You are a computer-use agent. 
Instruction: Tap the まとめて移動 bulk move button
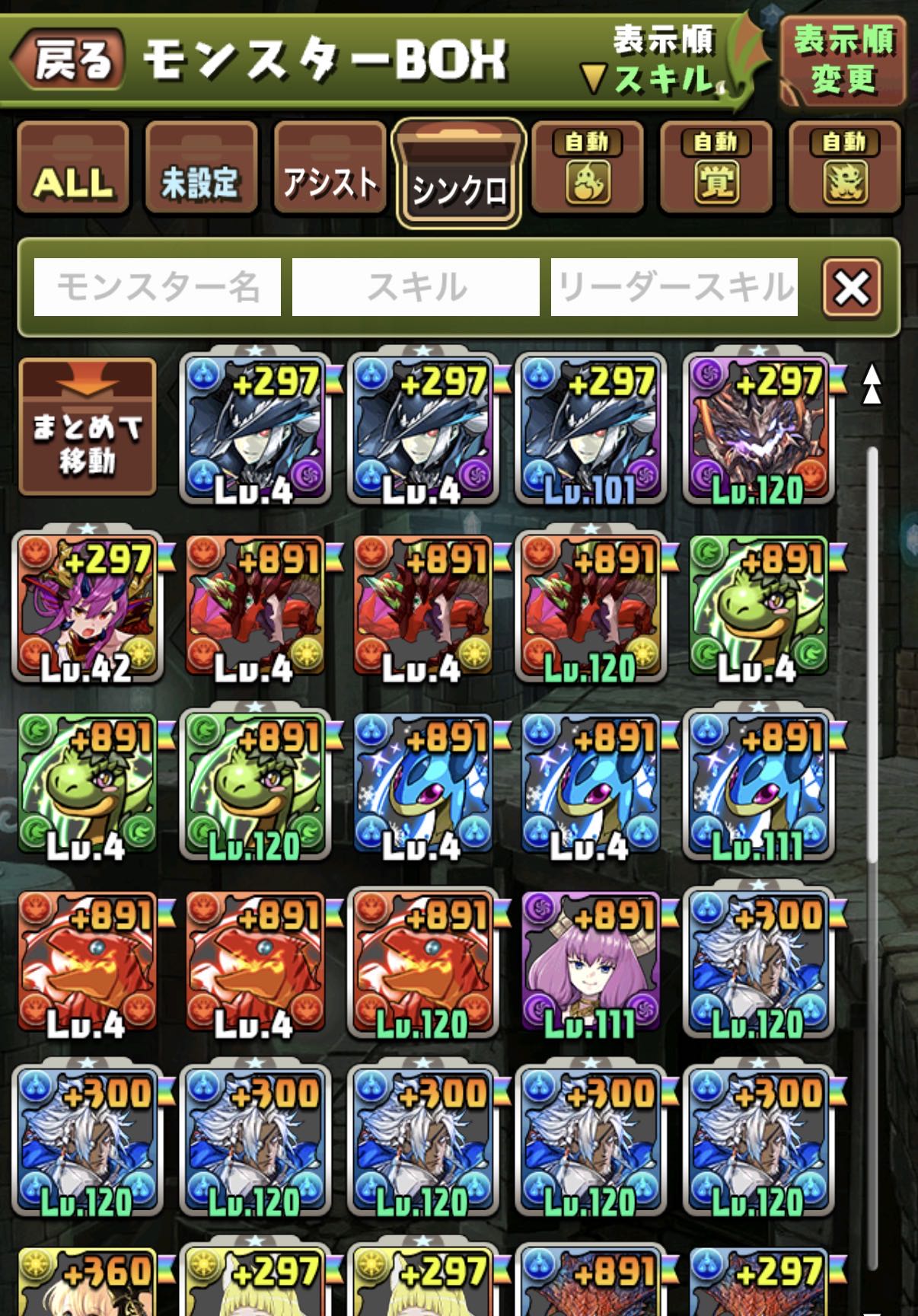coord(88,427)
